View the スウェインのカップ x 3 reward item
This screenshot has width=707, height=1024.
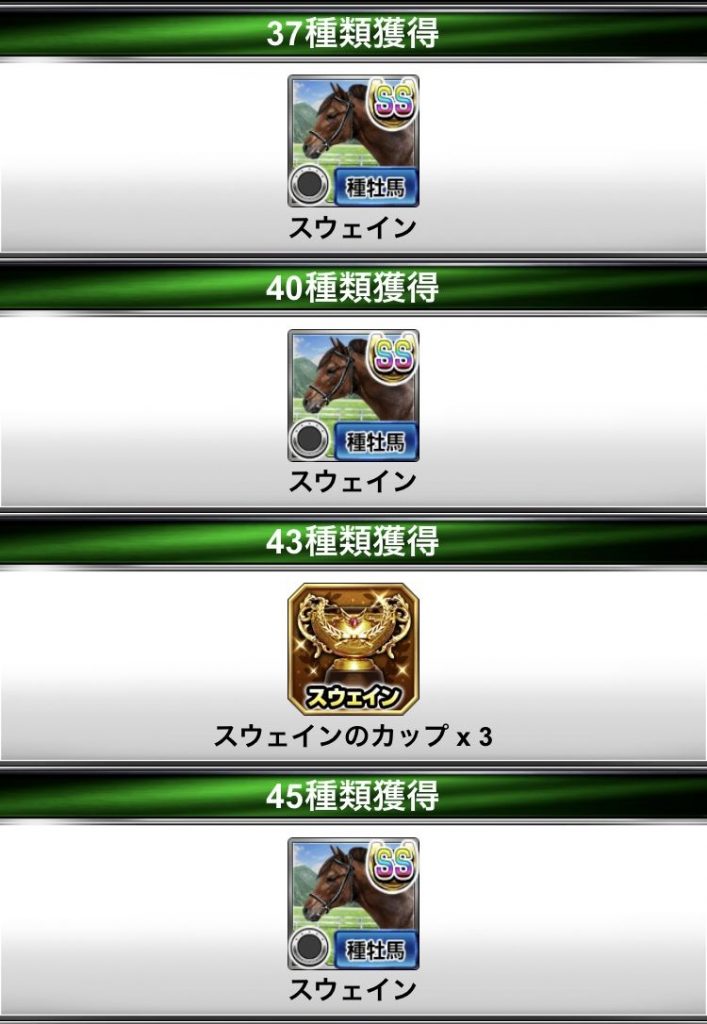pos(353,649)
